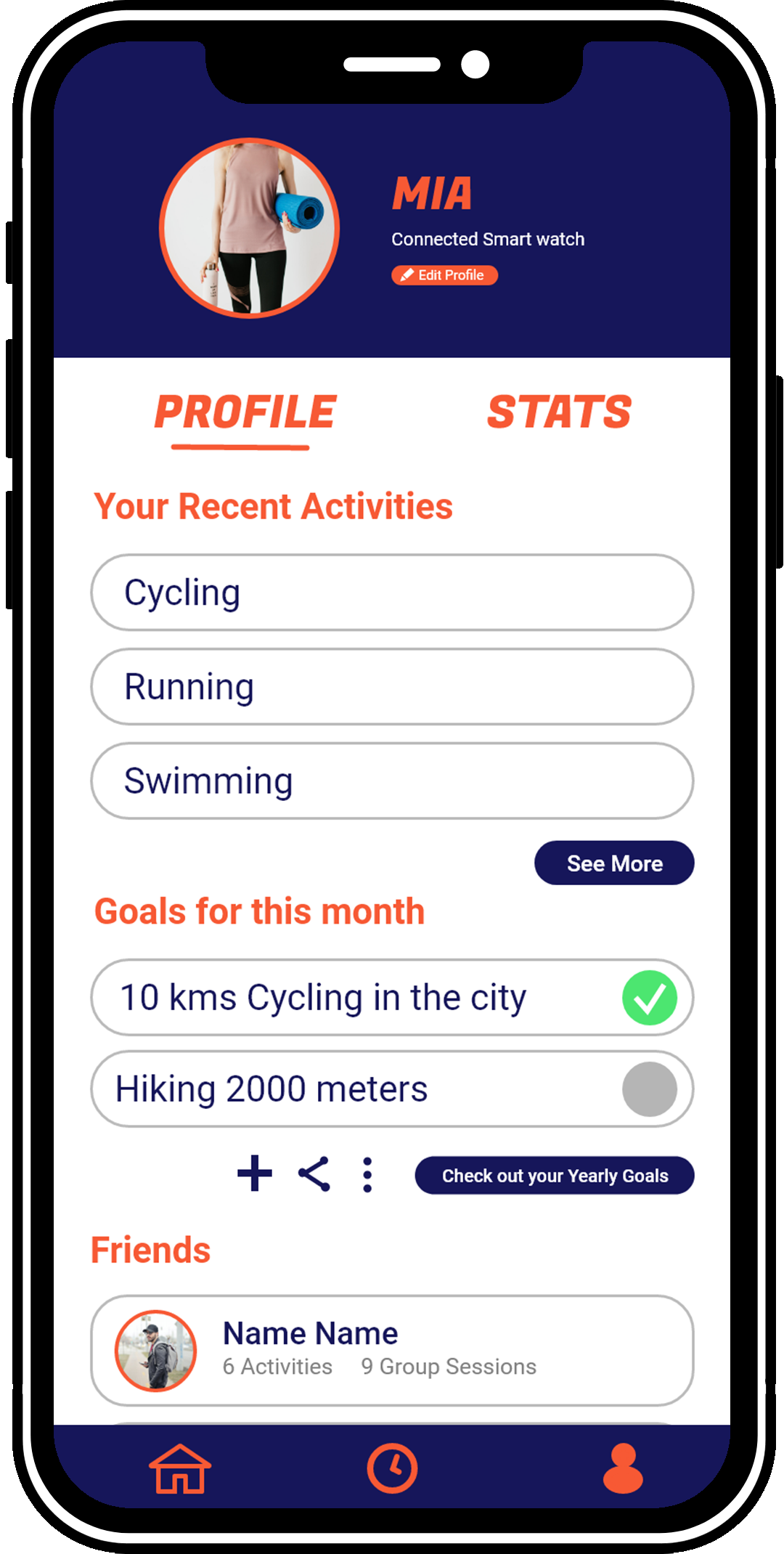This screenshot has width=784, height=1554.
Task: Check out your Yearly Goals
Action: 555,1176
